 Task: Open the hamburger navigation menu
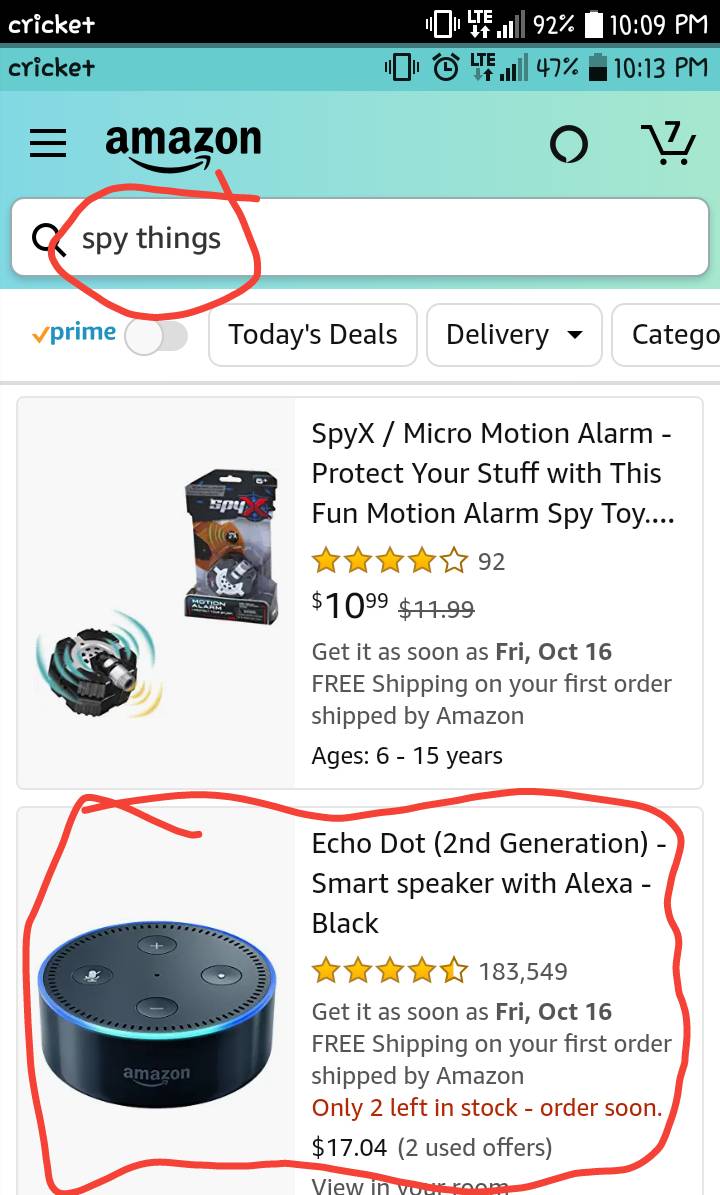pos(48,145)
